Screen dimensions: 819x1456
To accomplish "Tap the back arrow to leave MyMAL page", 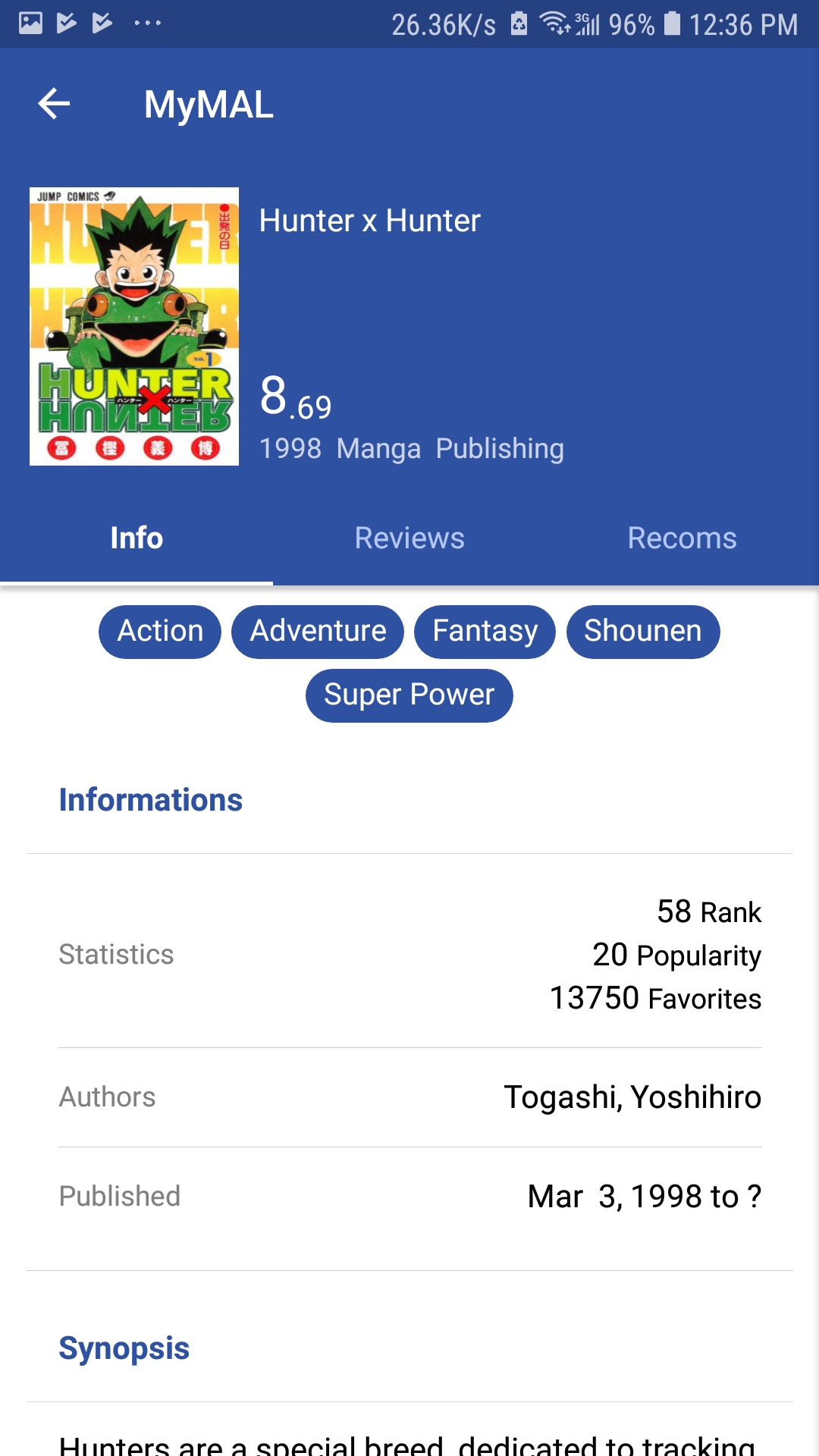I will 54,105.
